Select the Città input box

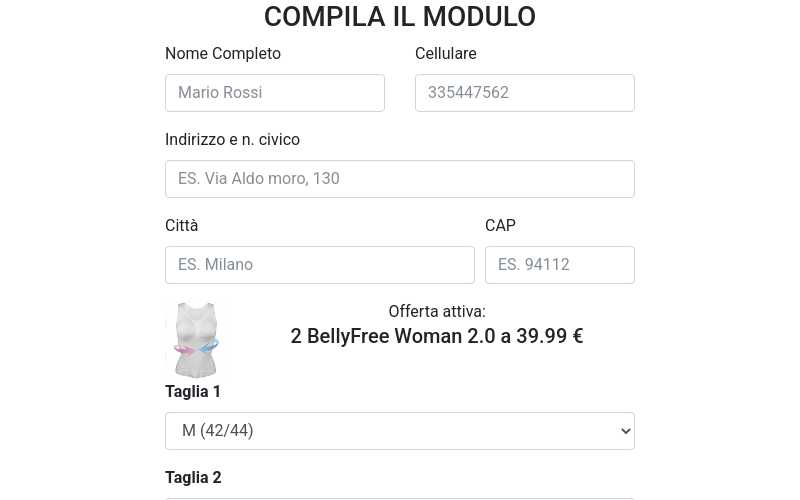tap(319, 265)
